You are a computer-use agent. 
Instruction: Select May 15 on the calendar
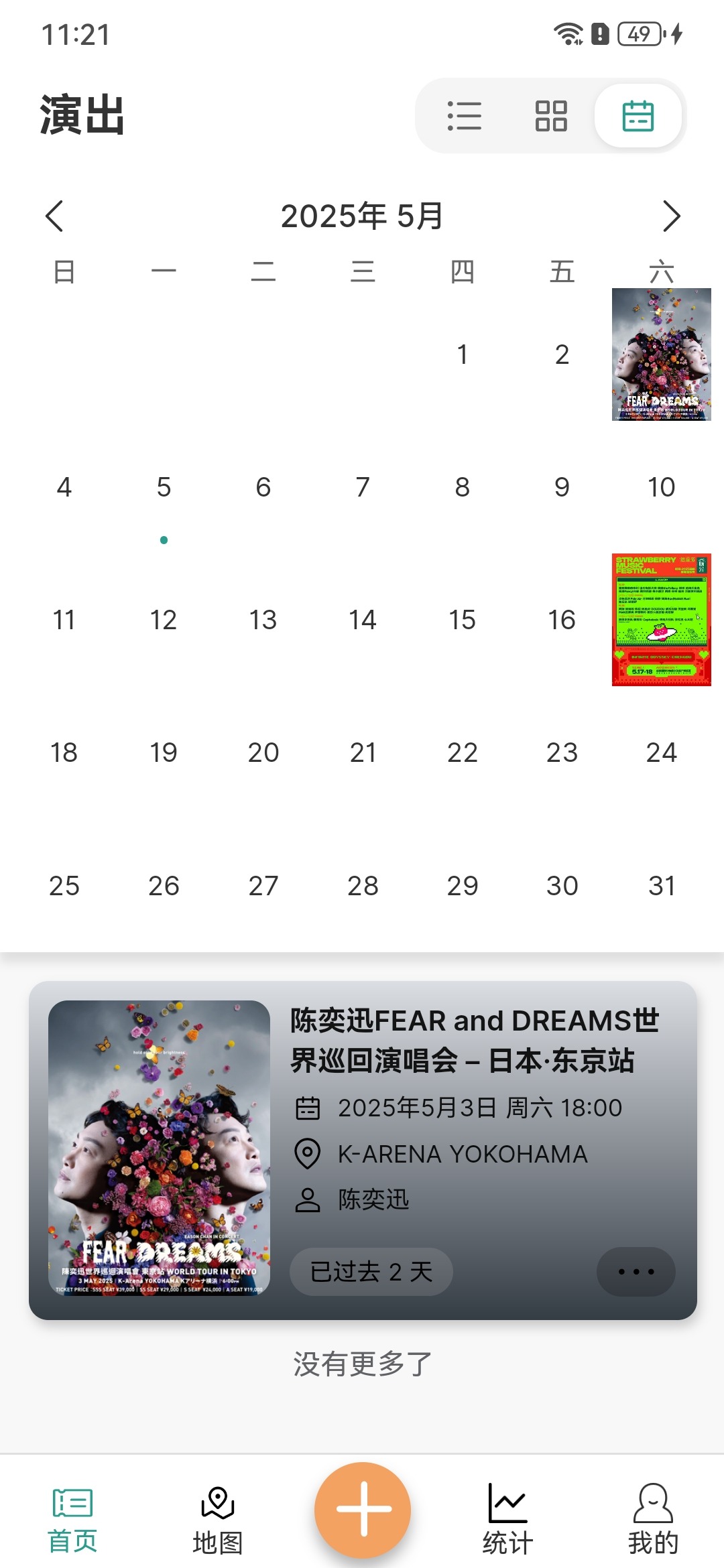point(462,620)
